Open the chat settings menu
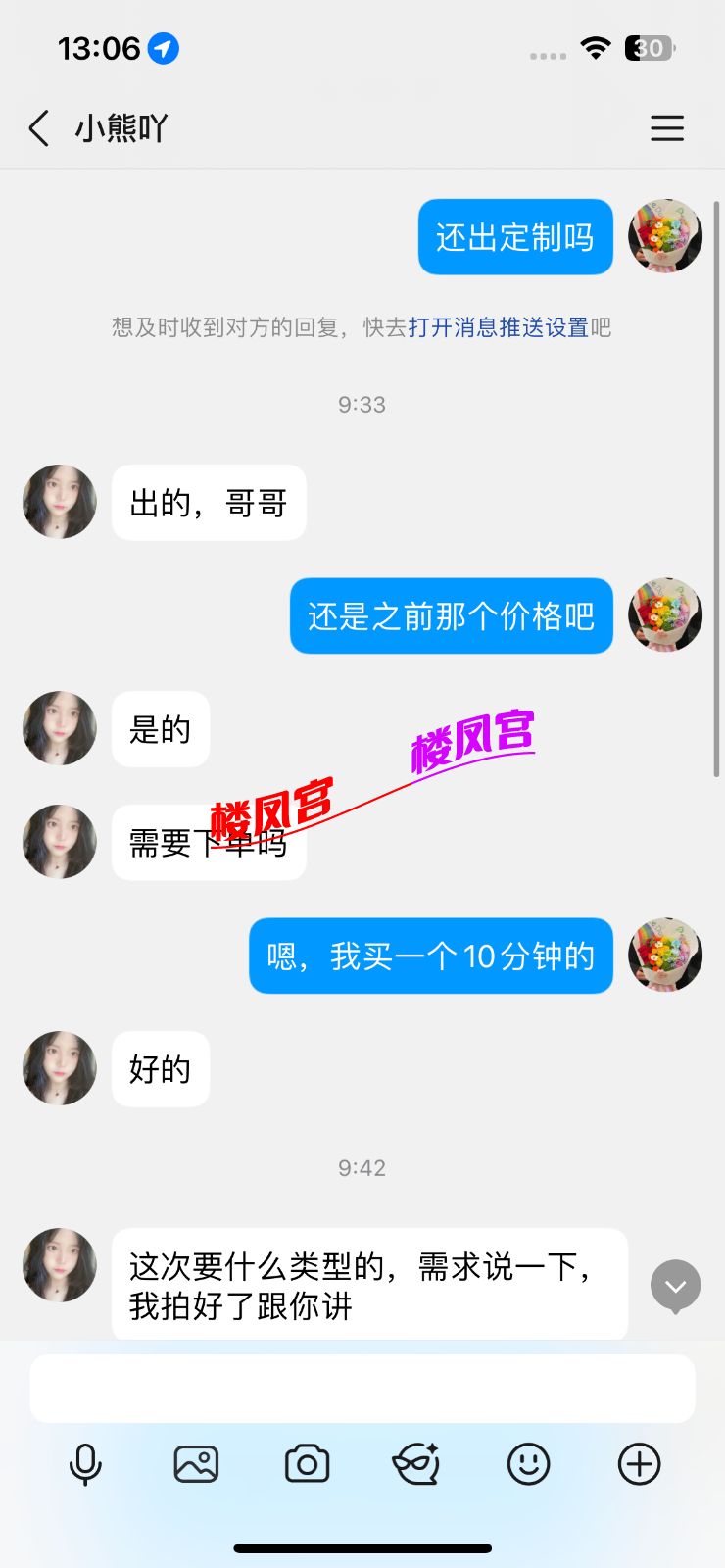 click(x=667, y=128)
